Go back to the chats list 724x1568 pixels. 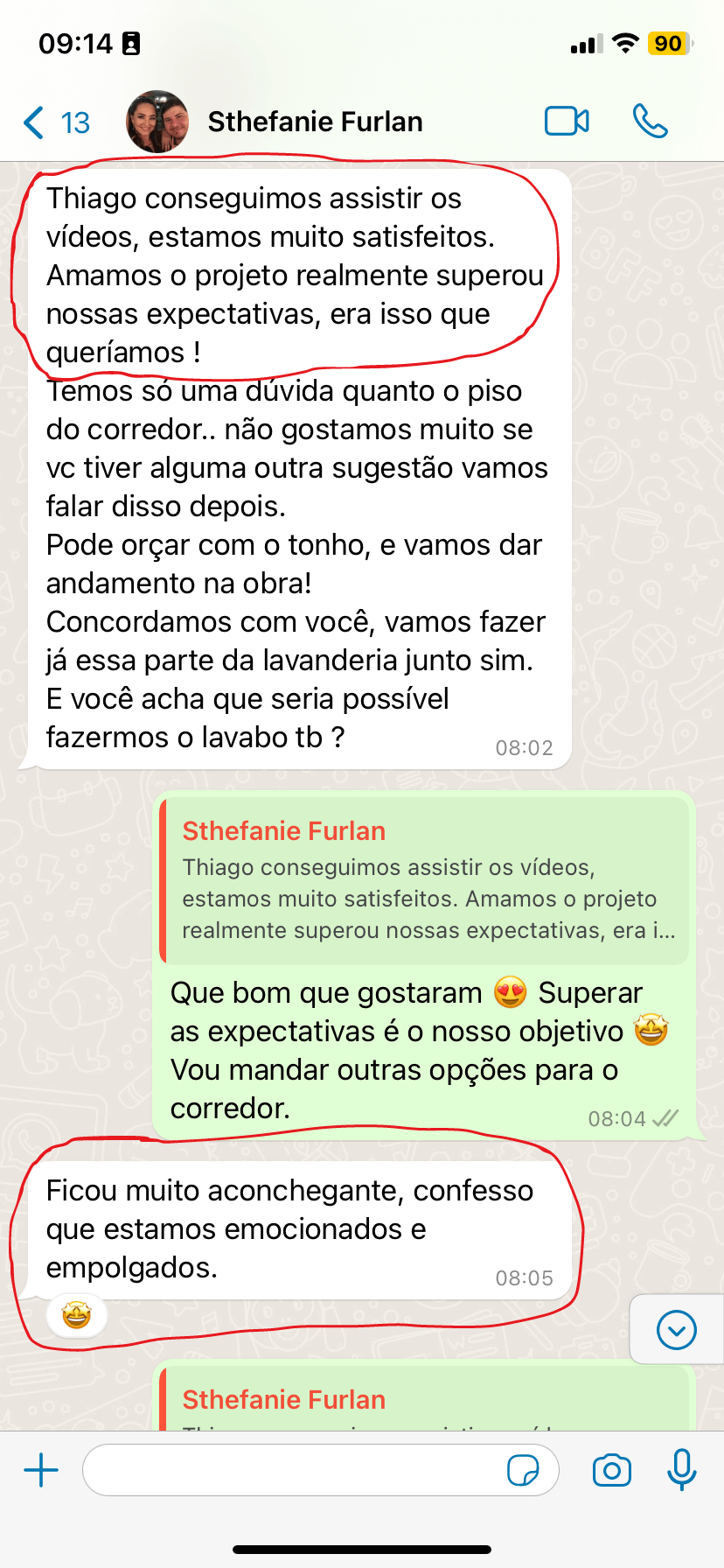click(x=56, y=122)
